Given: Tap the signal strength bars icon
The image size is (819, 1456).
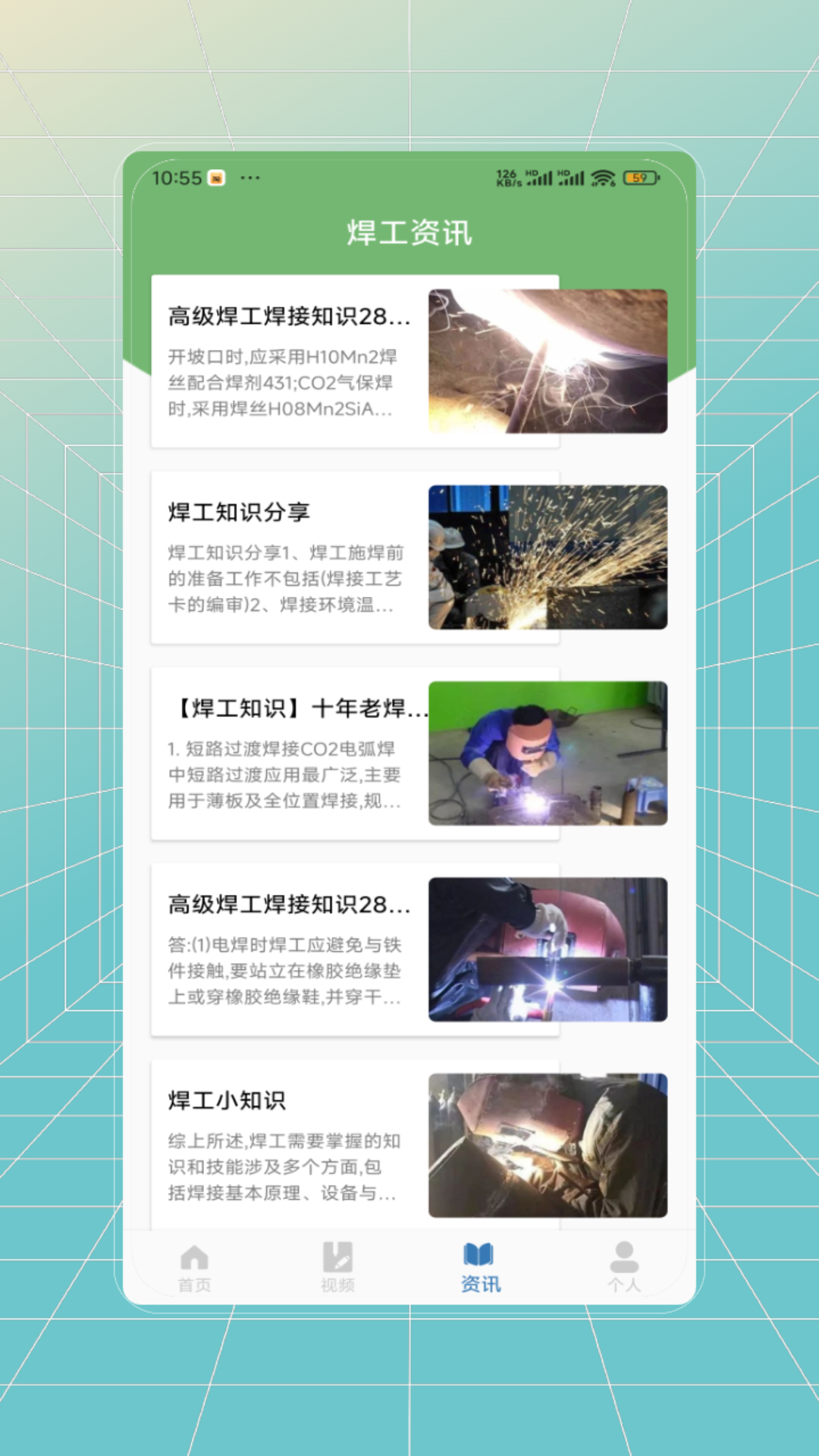Looking at the screenshot, I should pos(541,178).
